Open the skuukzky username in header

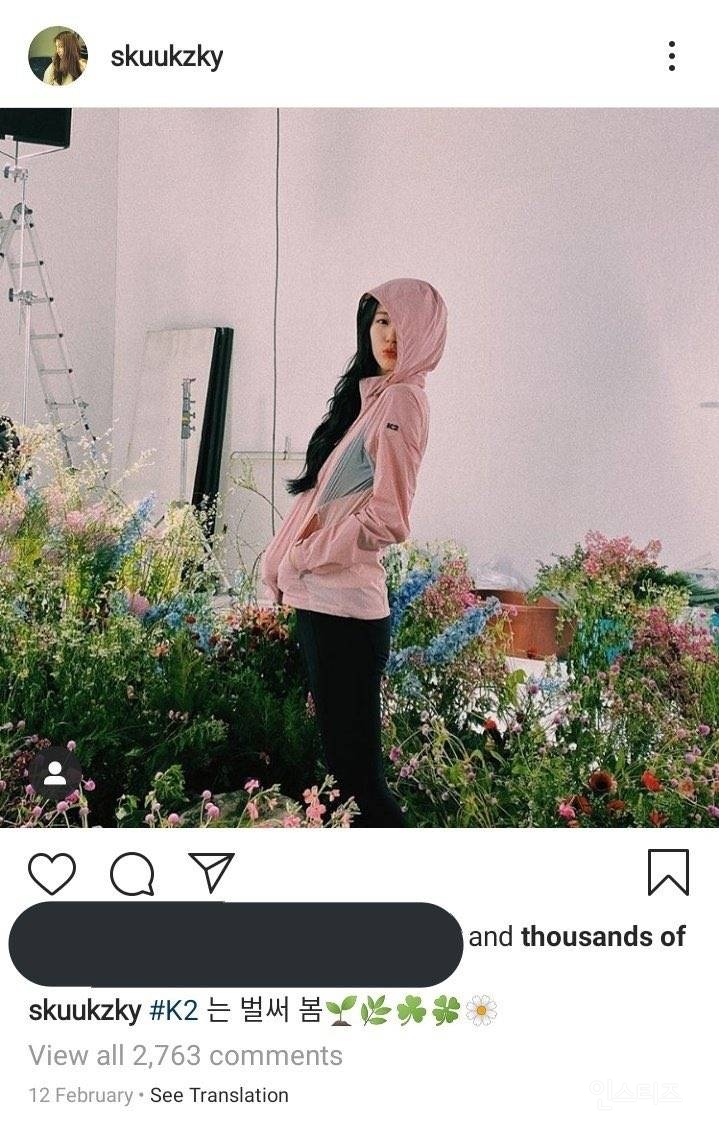click(x=166, y=57)
